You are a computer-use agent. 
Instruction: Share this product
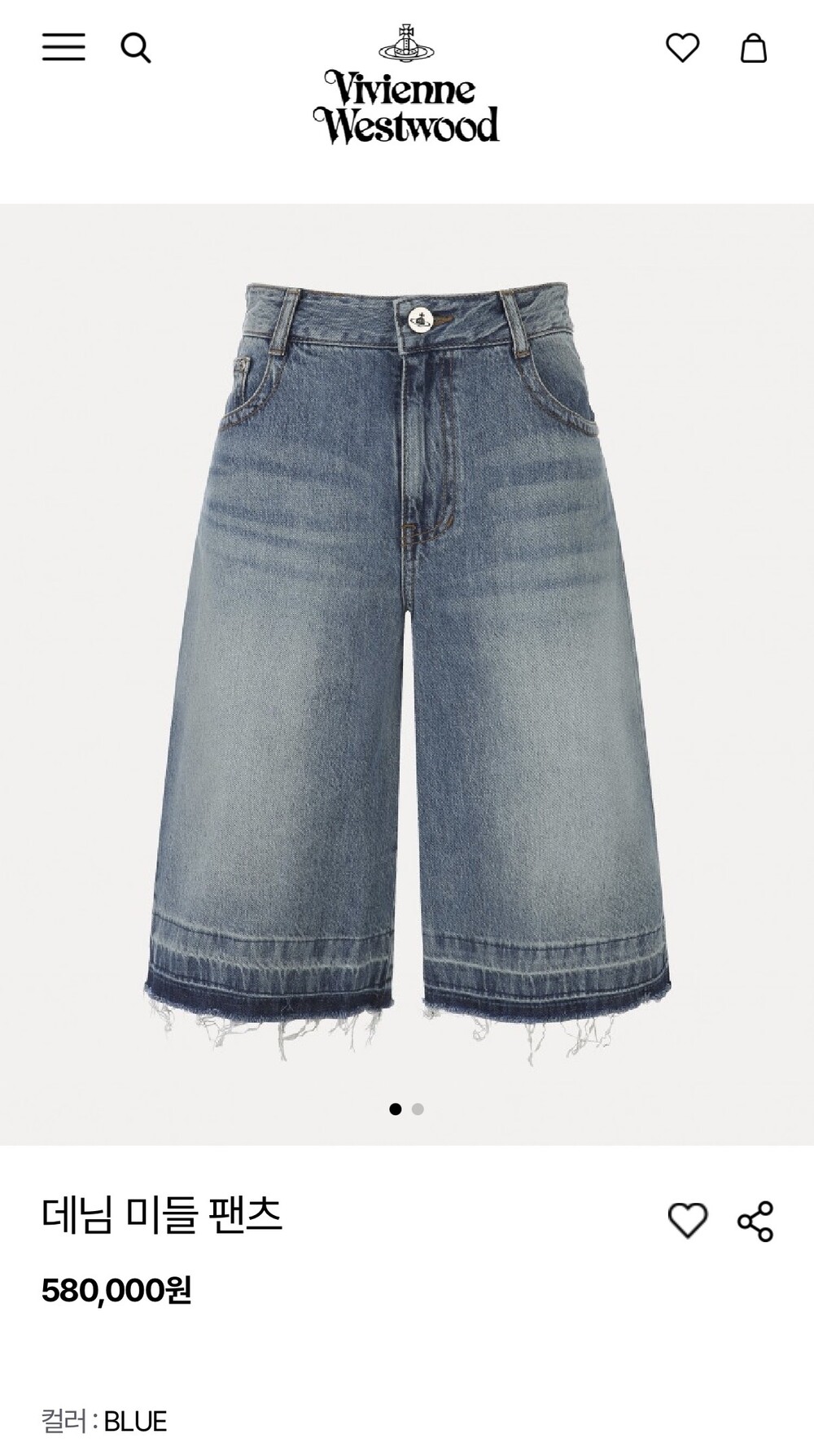click(x=755, y=1221)
